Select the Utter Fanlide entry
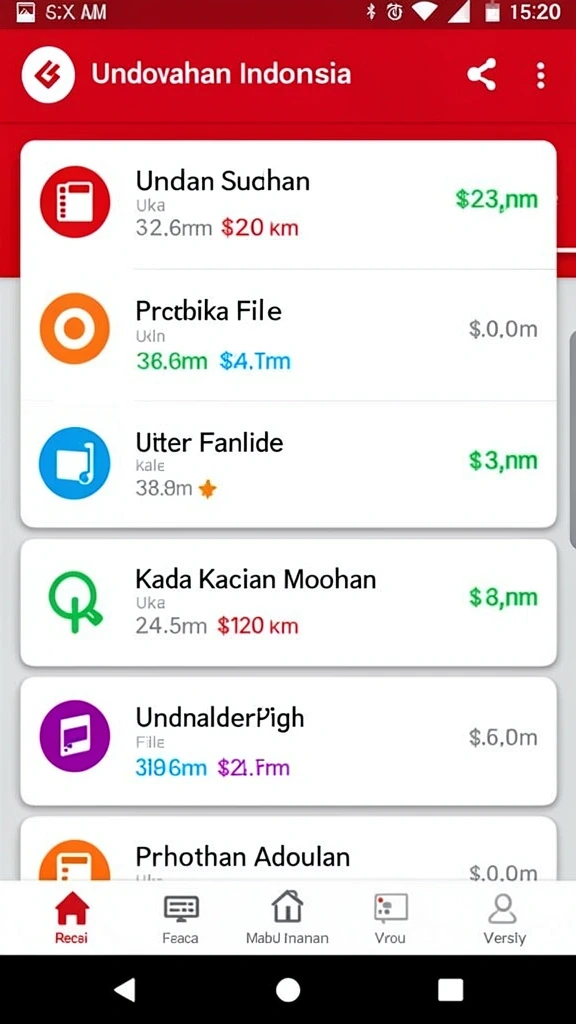Image resolution: width=576 pixels, height=1024 pixels. [x=289, y=464]
